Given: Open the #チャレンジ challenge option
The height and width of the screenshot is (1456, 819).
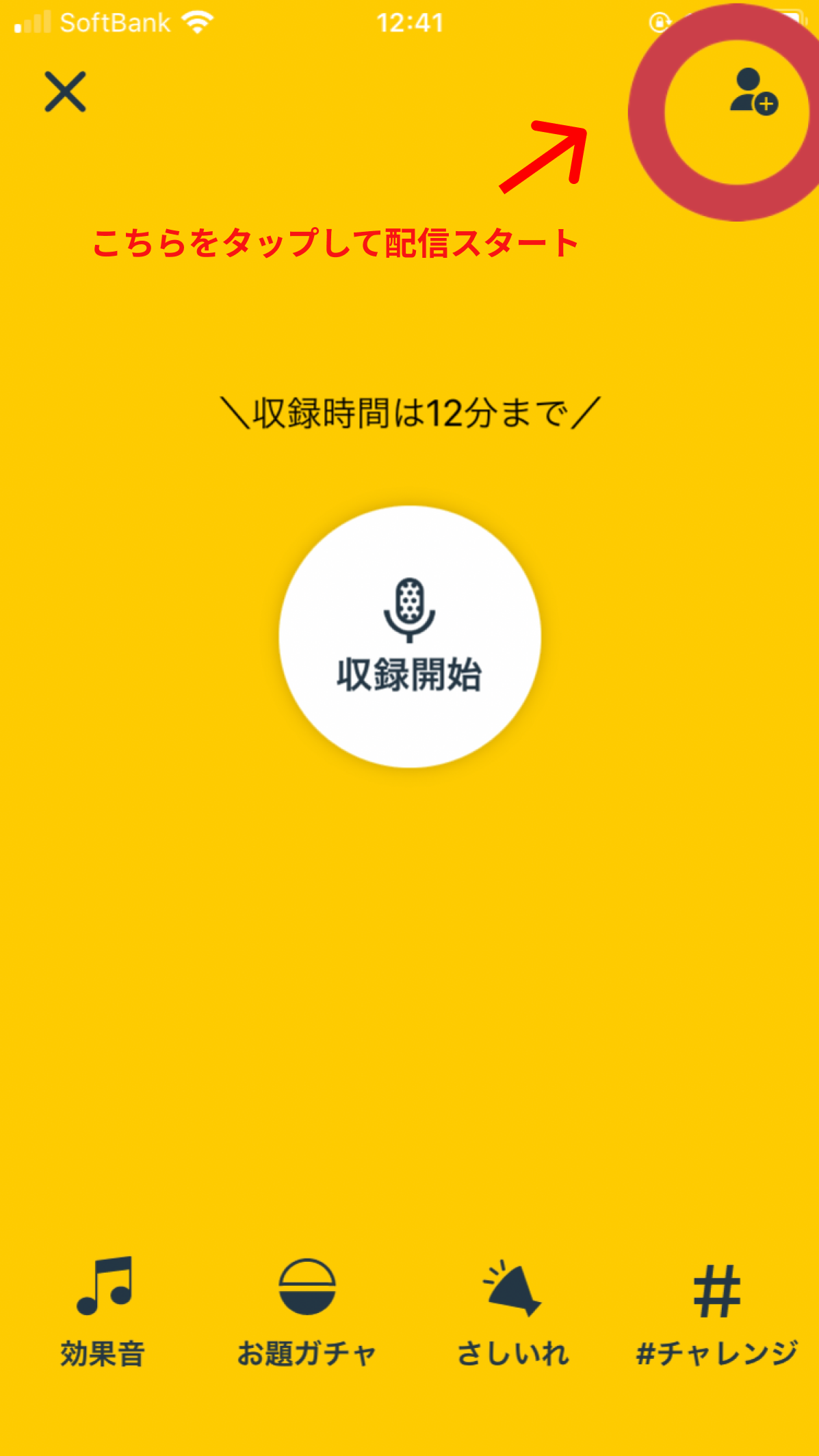Looking at the screenshot, I should (x=716, y=1312).
